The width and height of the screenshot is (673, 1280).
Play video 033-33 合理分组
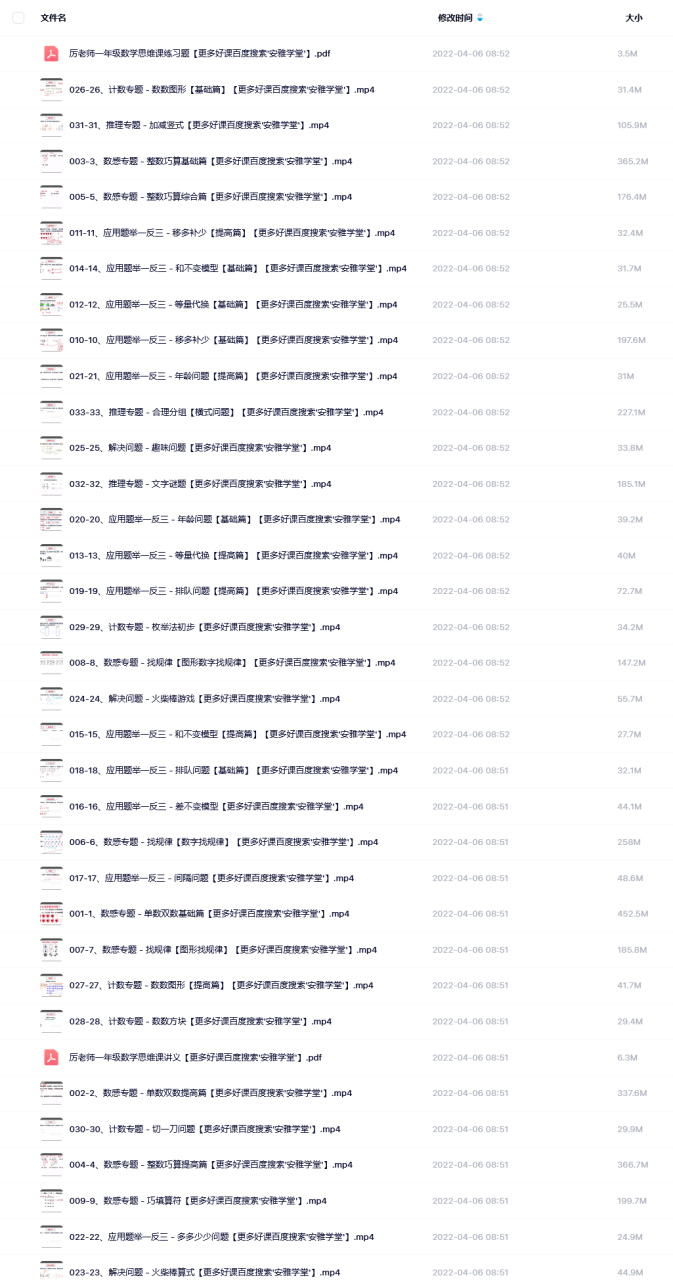(x=226, y=412)
